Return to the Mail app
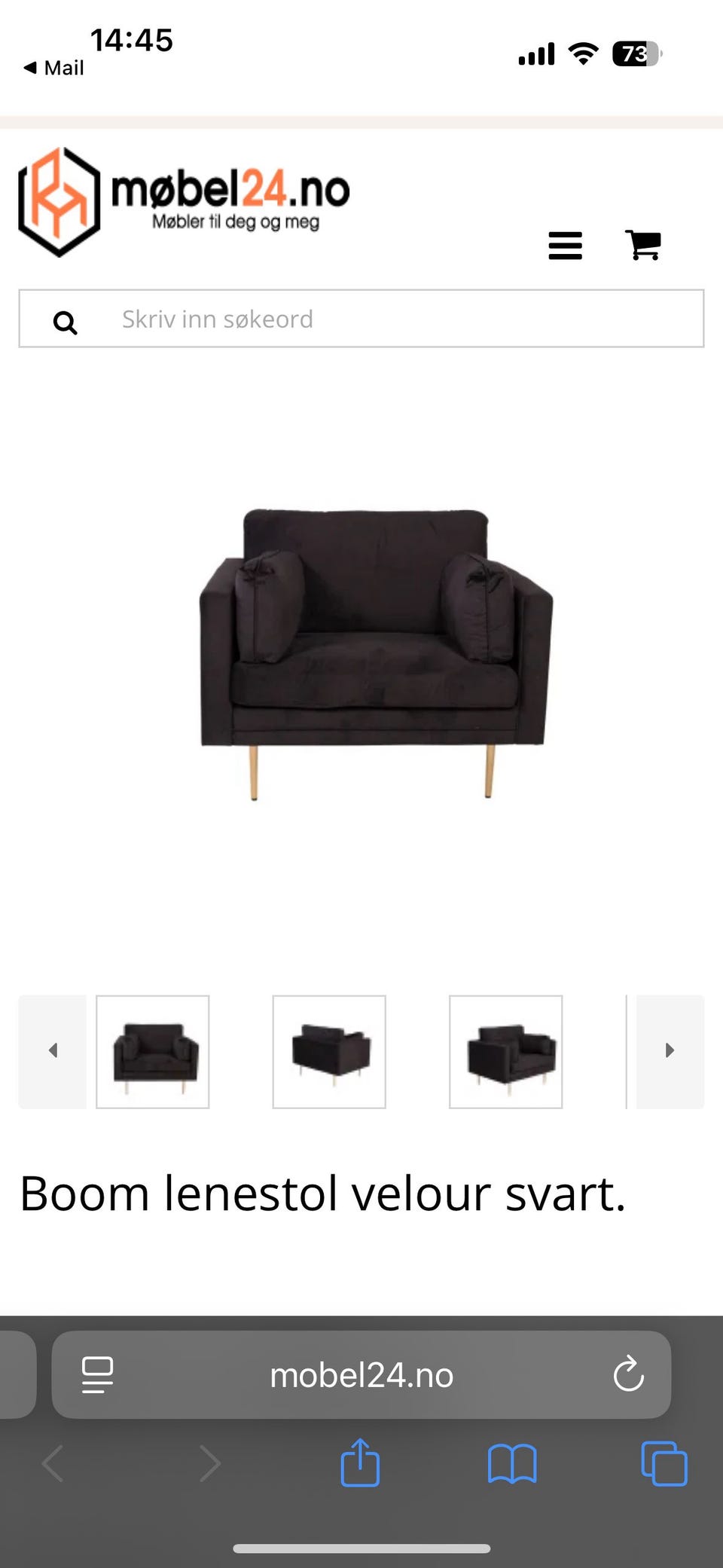 [x=54, y=68]
